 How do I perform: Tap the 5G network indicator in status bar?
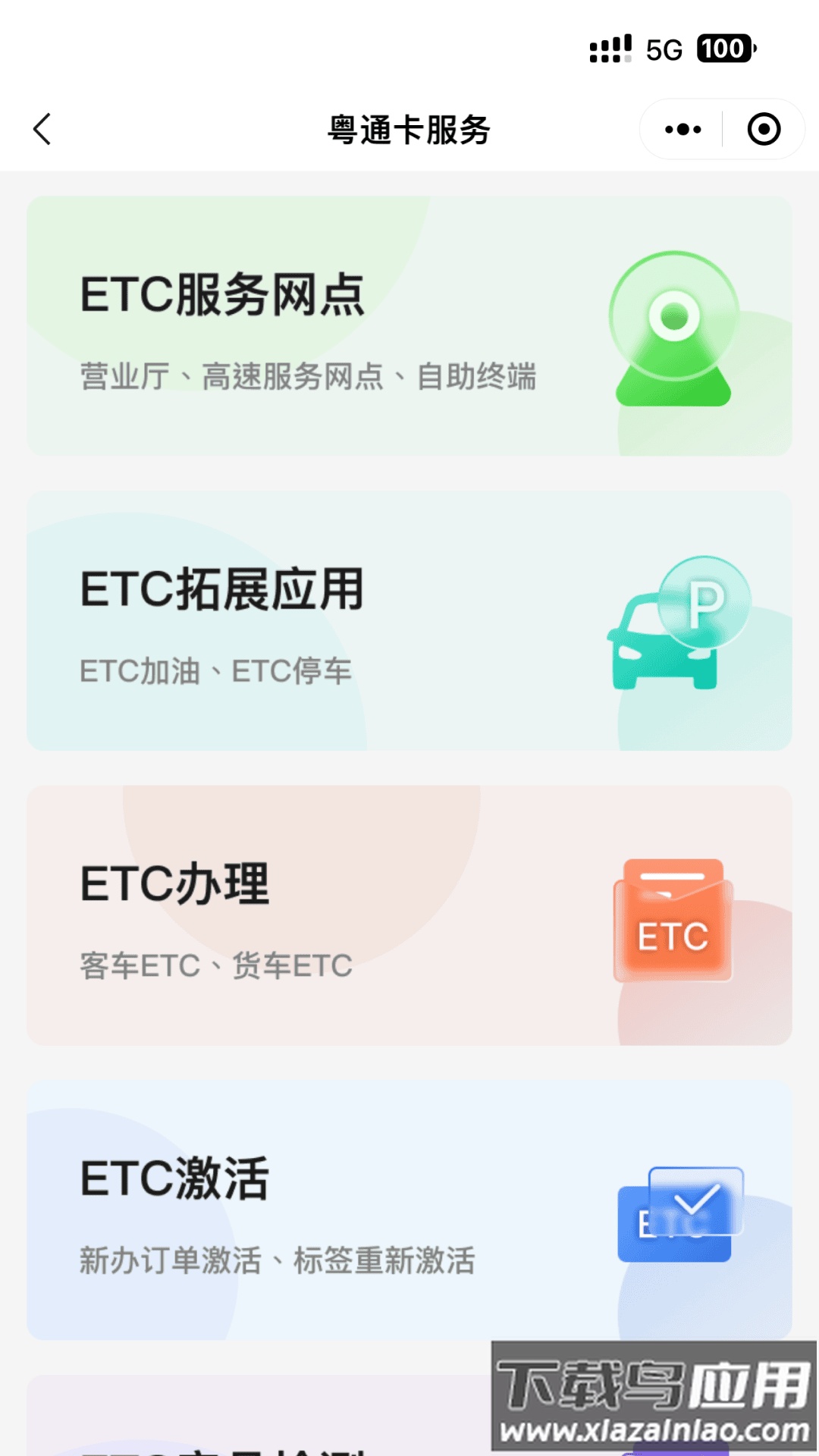tap(666, 49)
